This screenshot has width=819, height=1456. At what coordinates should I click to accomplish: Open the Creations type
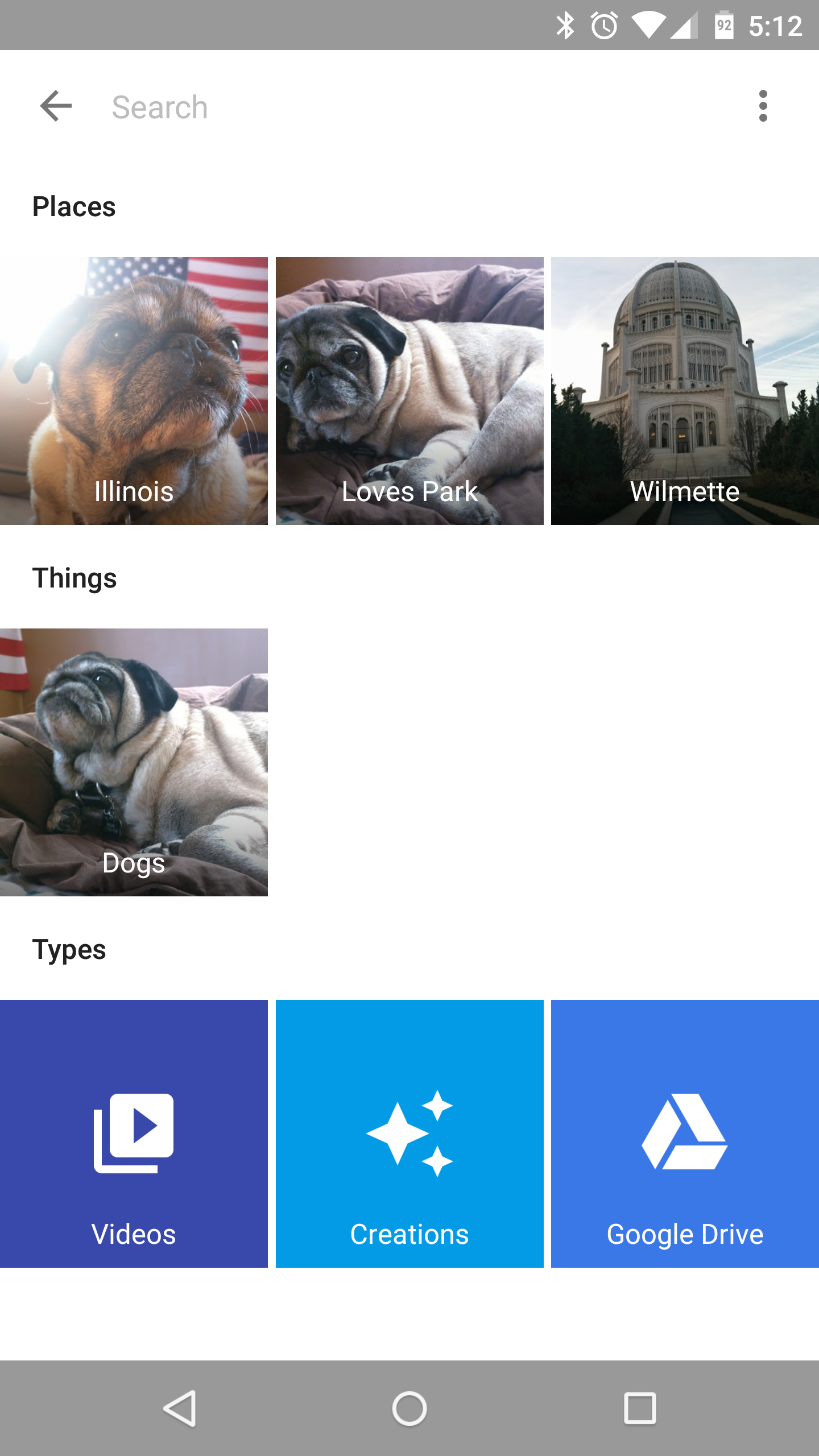(x=409, y=1134)
